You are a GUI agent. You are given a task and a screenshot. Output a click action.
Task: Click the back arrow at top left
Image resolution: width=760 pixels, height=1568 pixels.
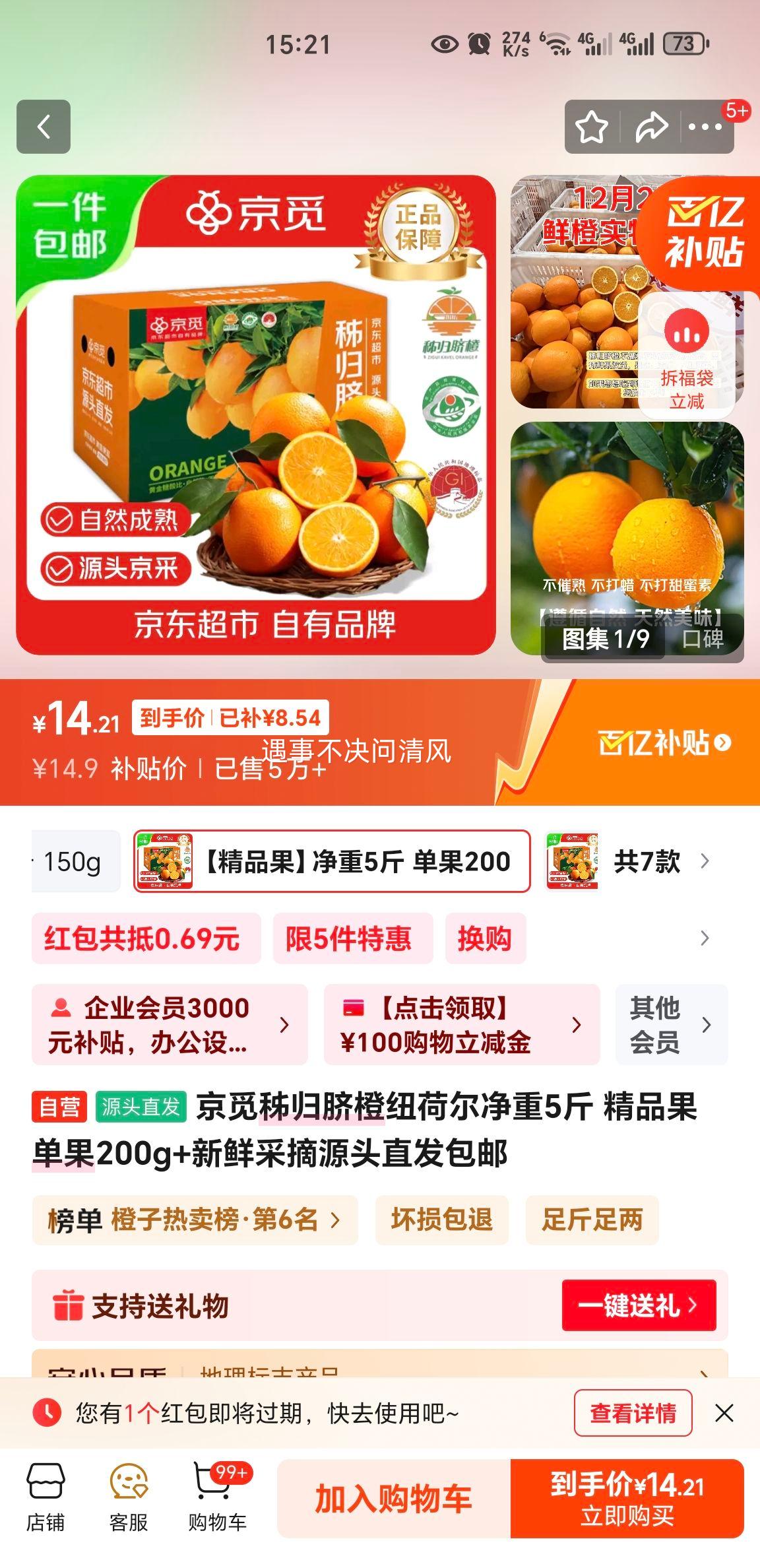pos(45,126)
